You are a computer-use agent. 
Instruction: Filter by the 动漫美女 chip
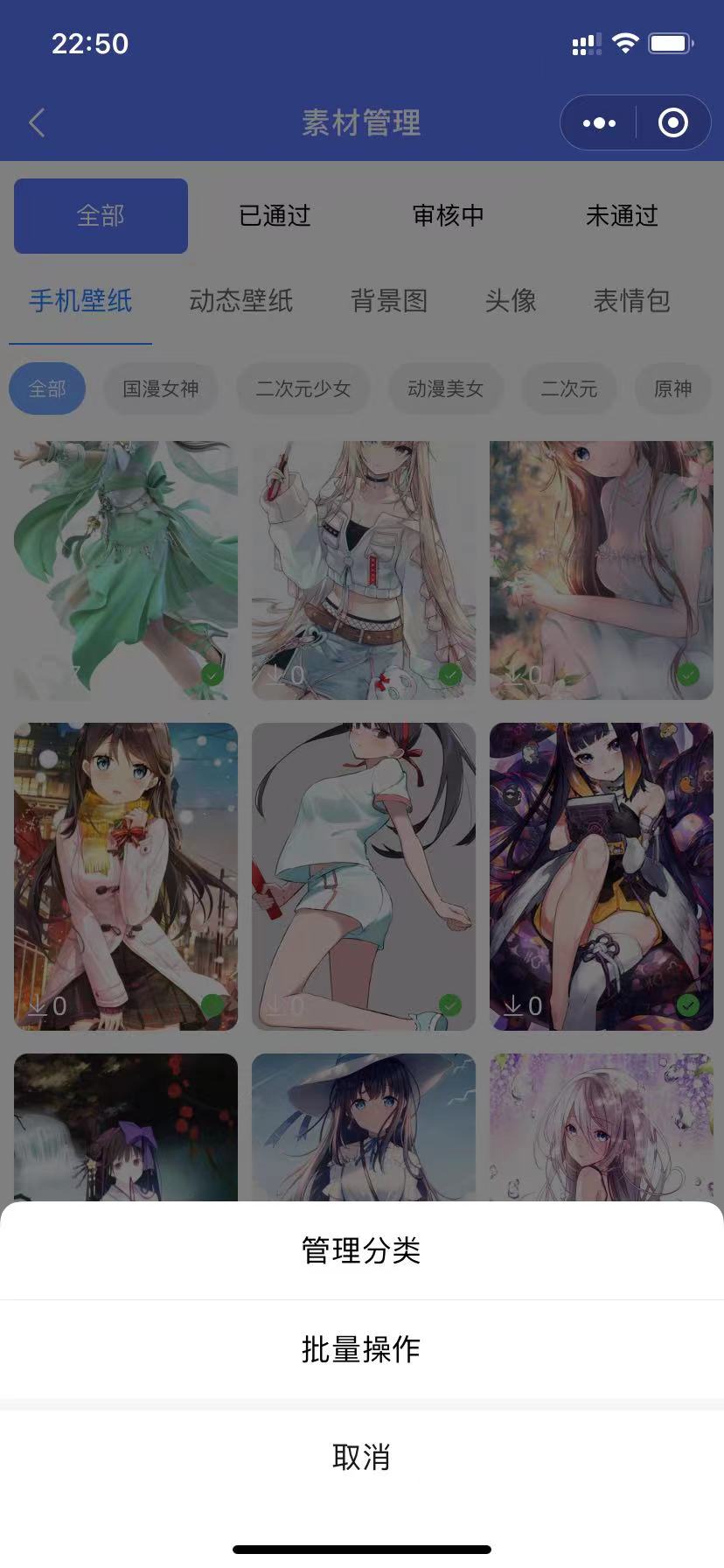click(x=446, y=388)
